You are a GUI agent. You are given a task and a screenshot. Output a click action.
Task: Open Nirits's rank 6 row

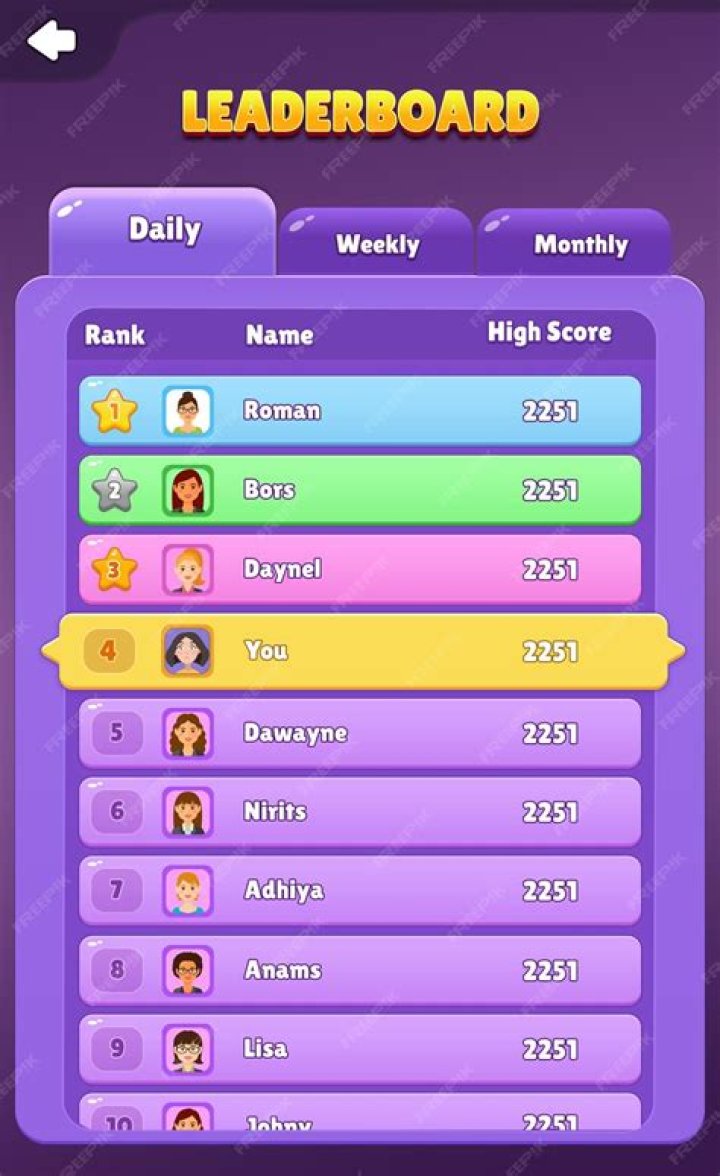click(x=360, y=811)
